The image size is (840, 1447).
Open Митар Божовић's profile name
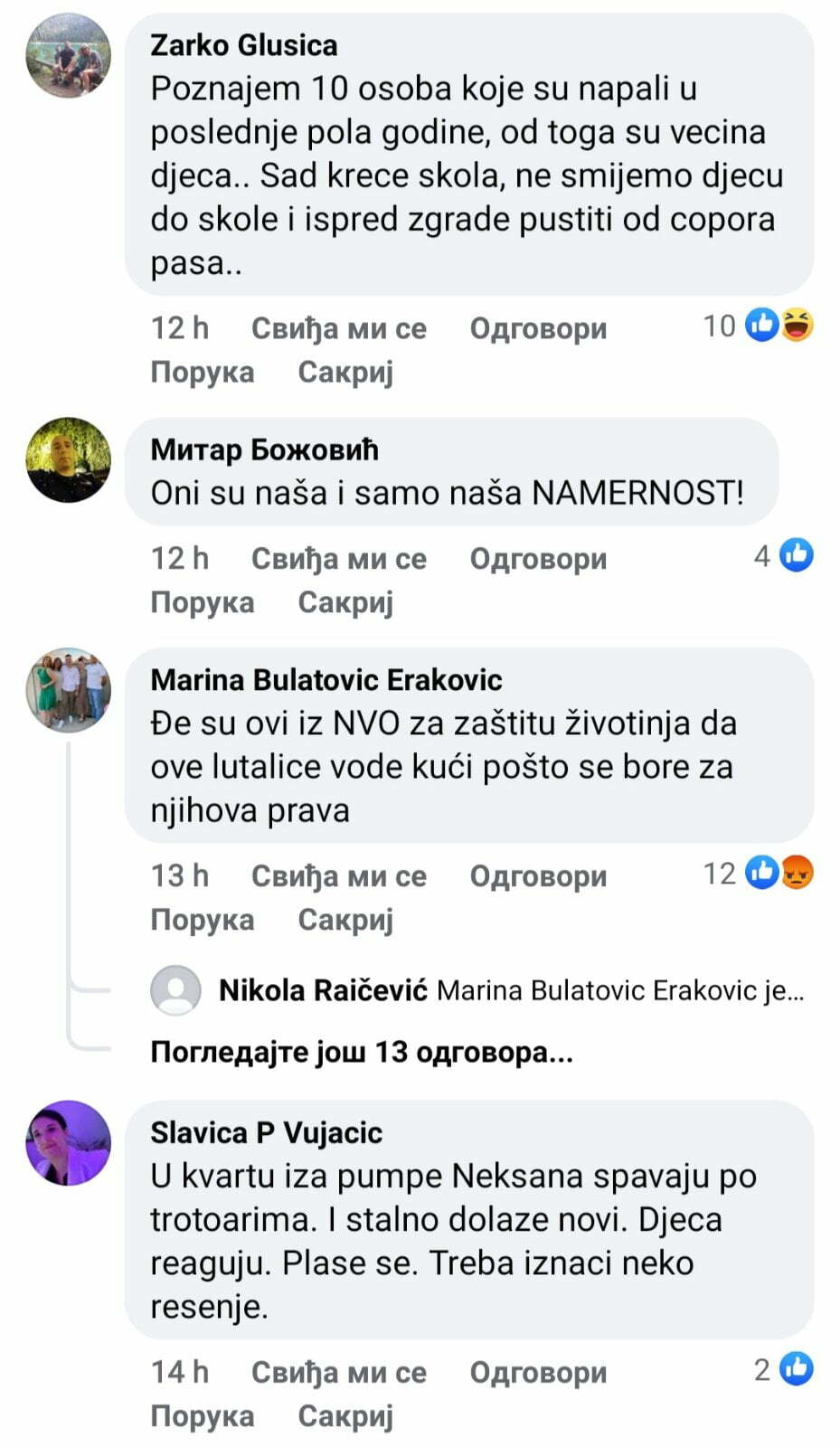coord(264,449)
